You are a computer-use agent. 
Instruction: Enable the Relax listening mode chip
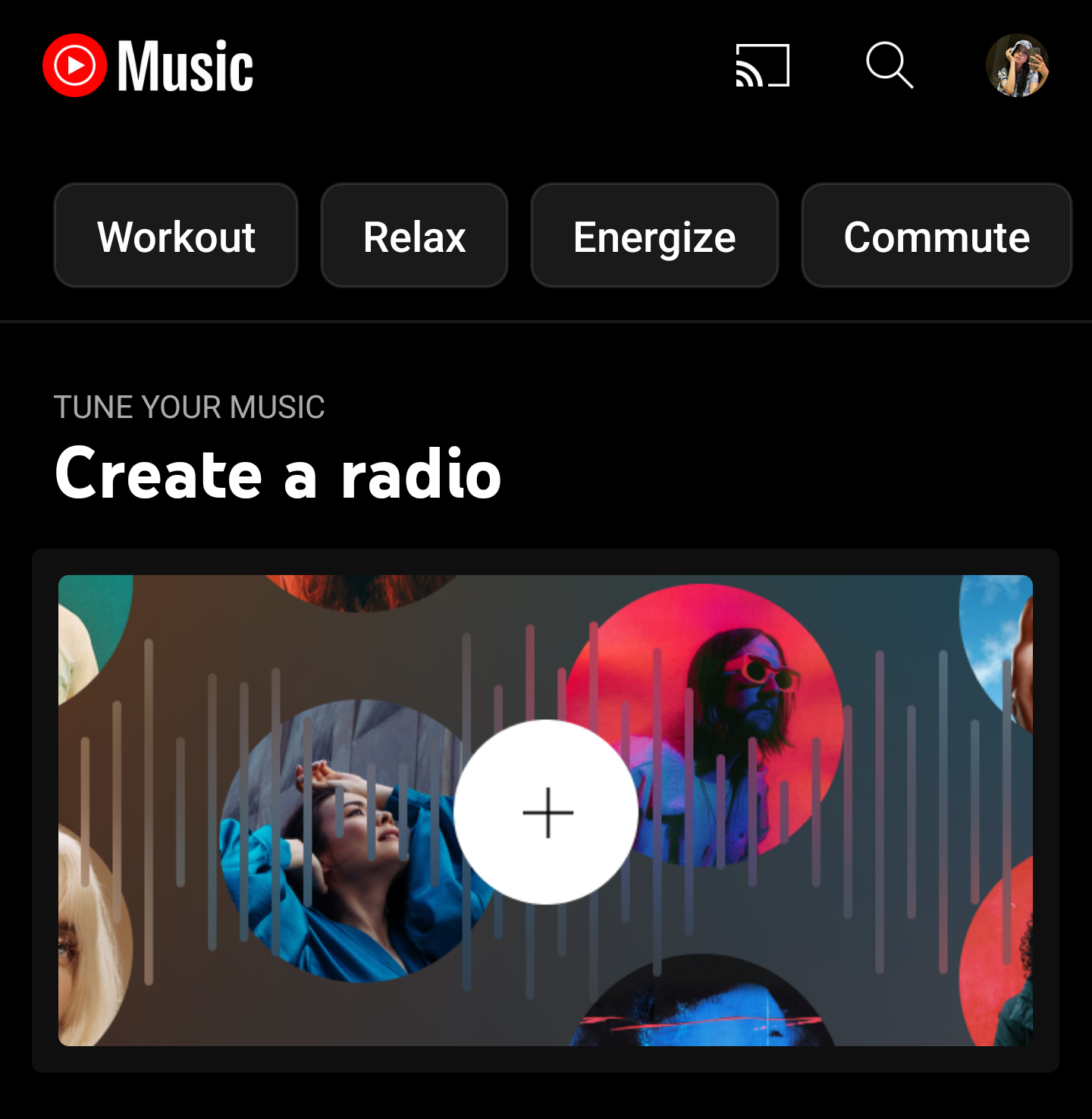click(x=414, y=235)
